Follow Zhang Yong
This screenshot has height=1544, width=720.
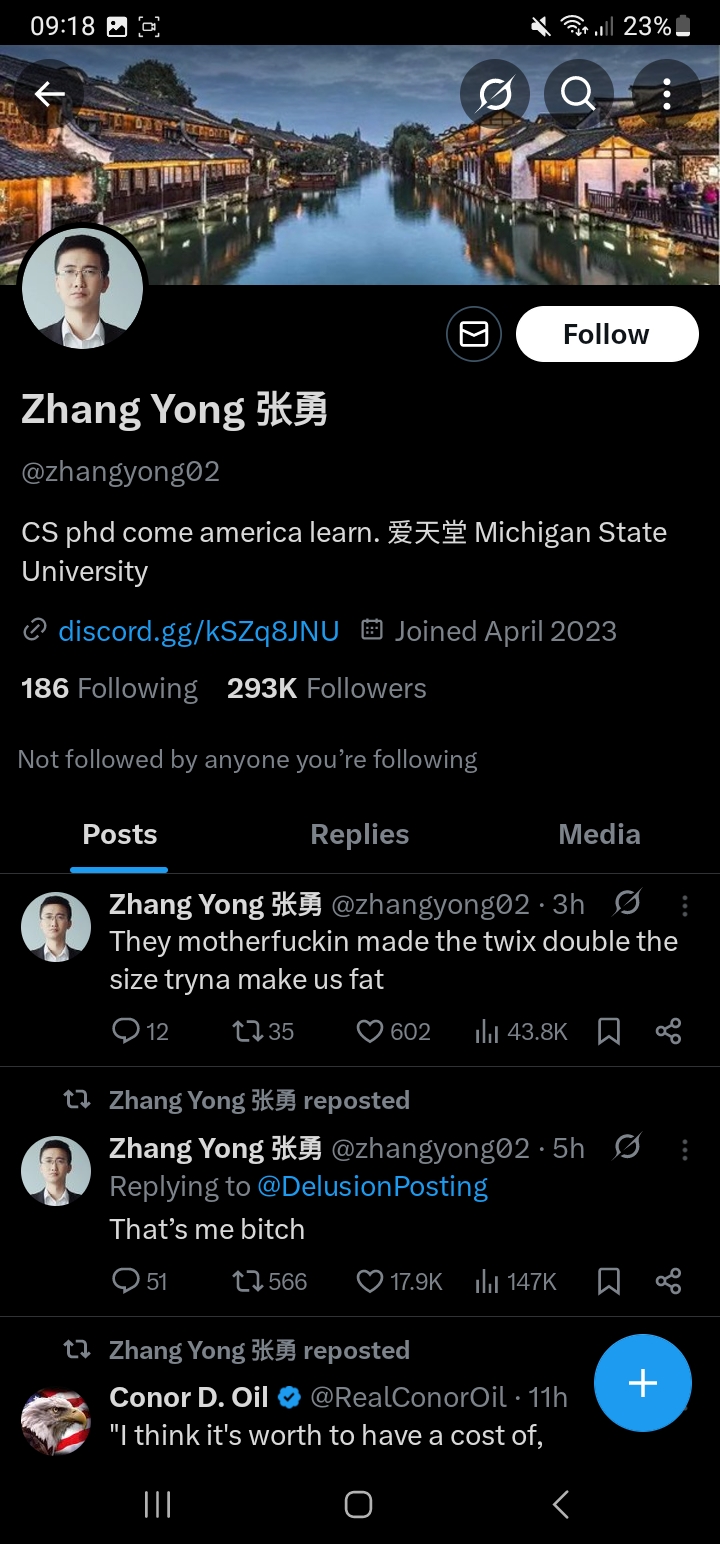606,334
